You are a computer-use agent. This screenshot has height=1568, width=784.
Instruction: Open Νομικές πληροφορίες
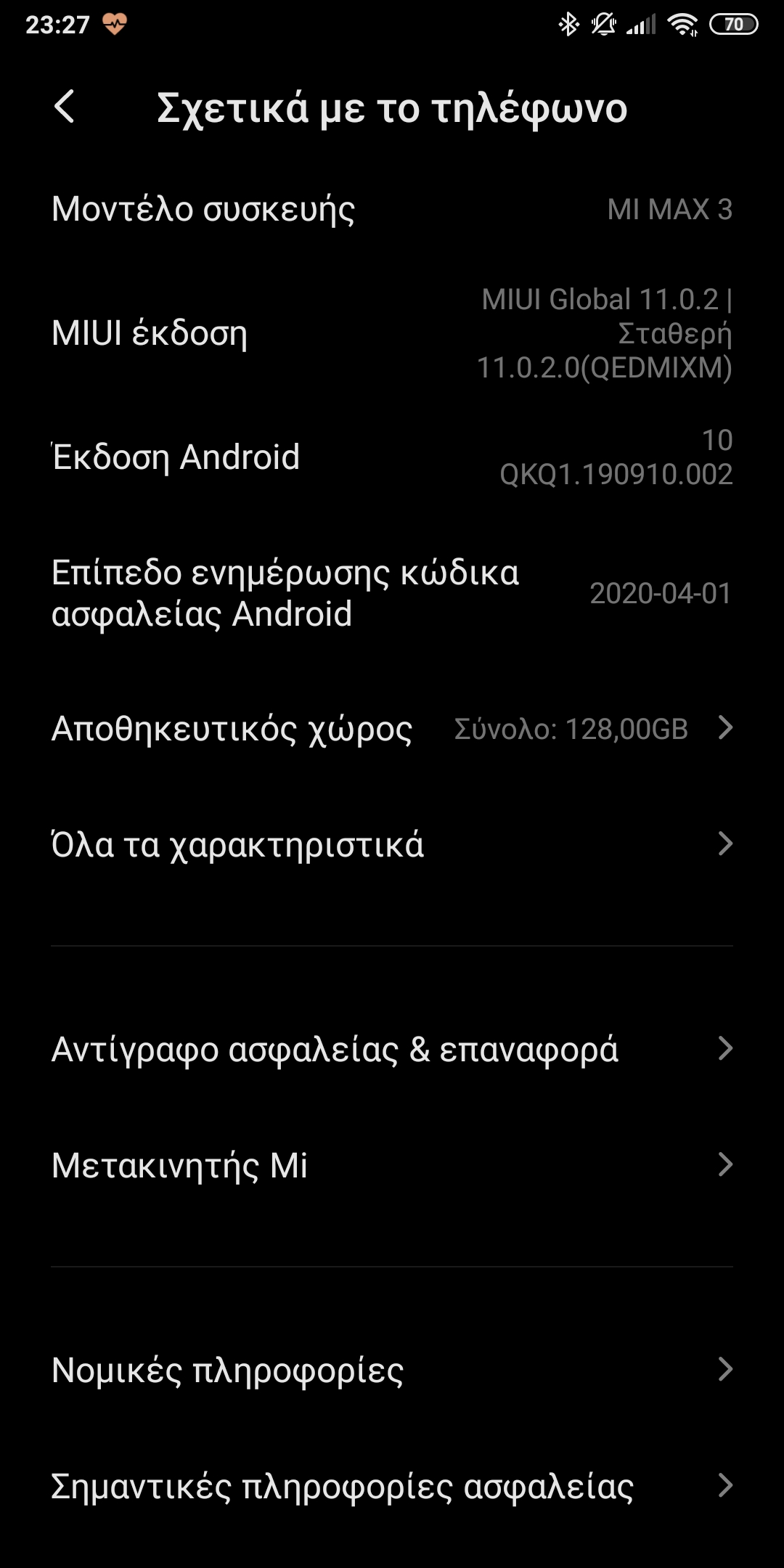(392, 1370)
